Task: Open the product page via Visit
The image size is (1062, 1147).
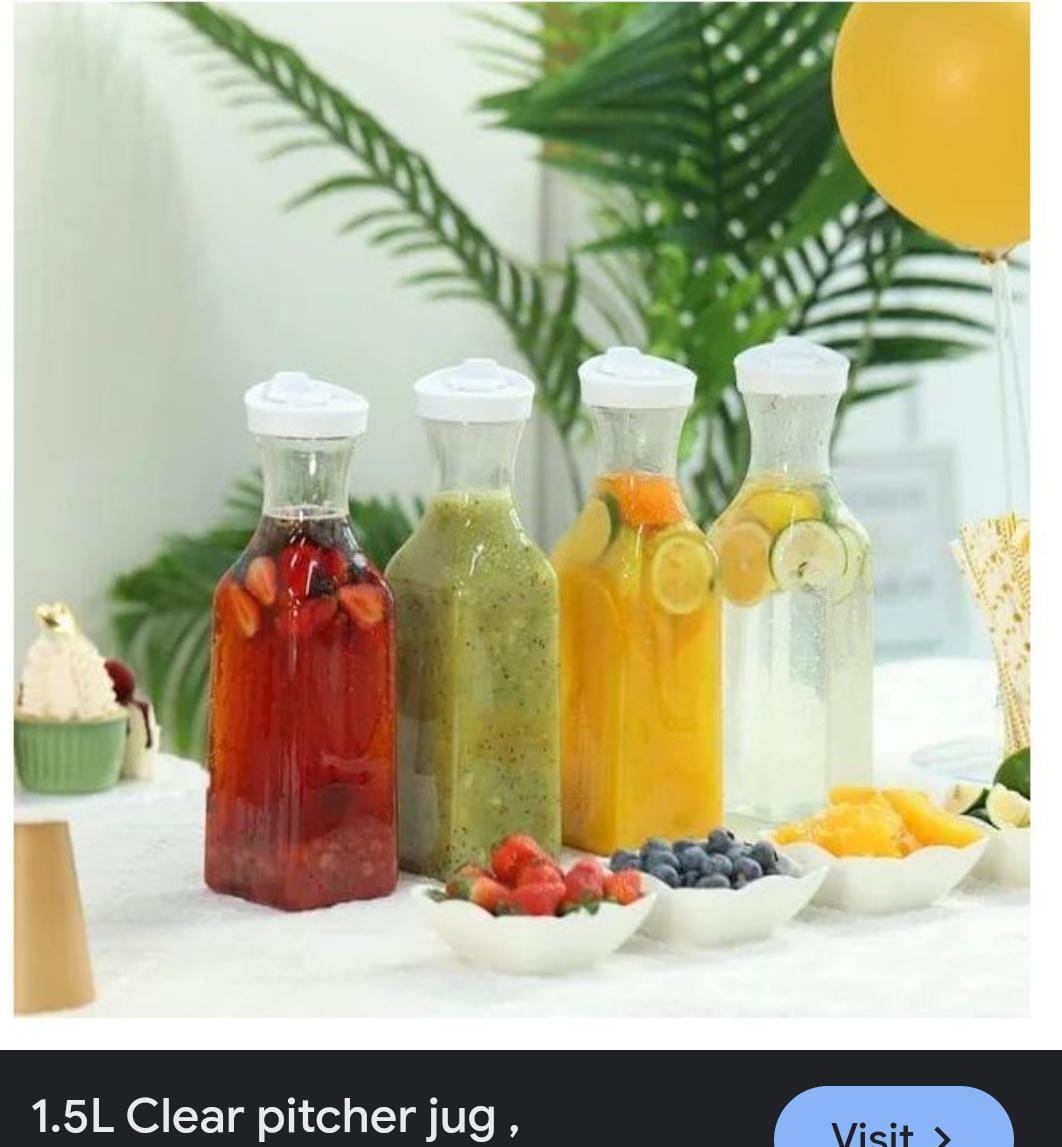Action: (x=895, y=1121)
